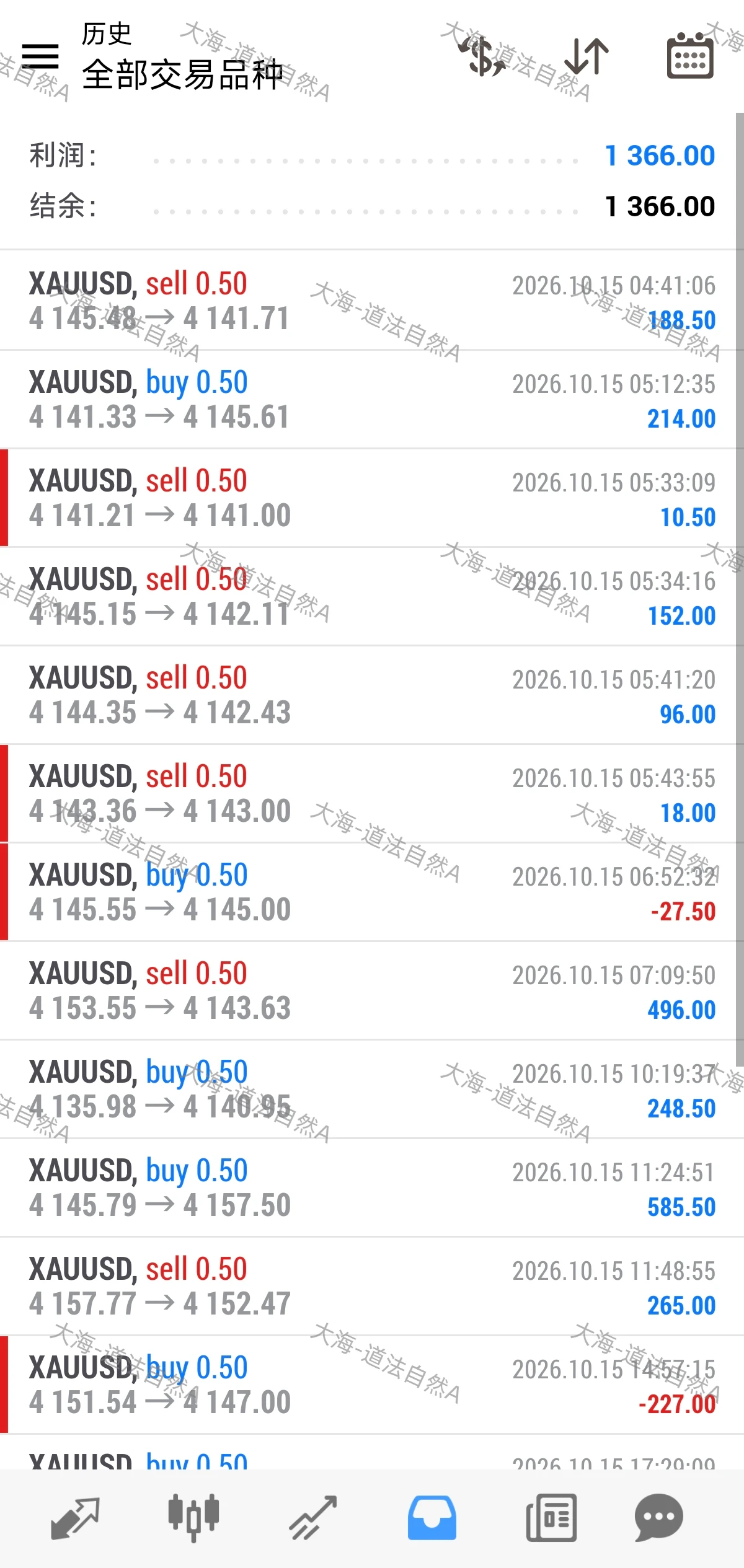Open the news tab
The image size is (744, 1568).
(x=551, y=1518)
